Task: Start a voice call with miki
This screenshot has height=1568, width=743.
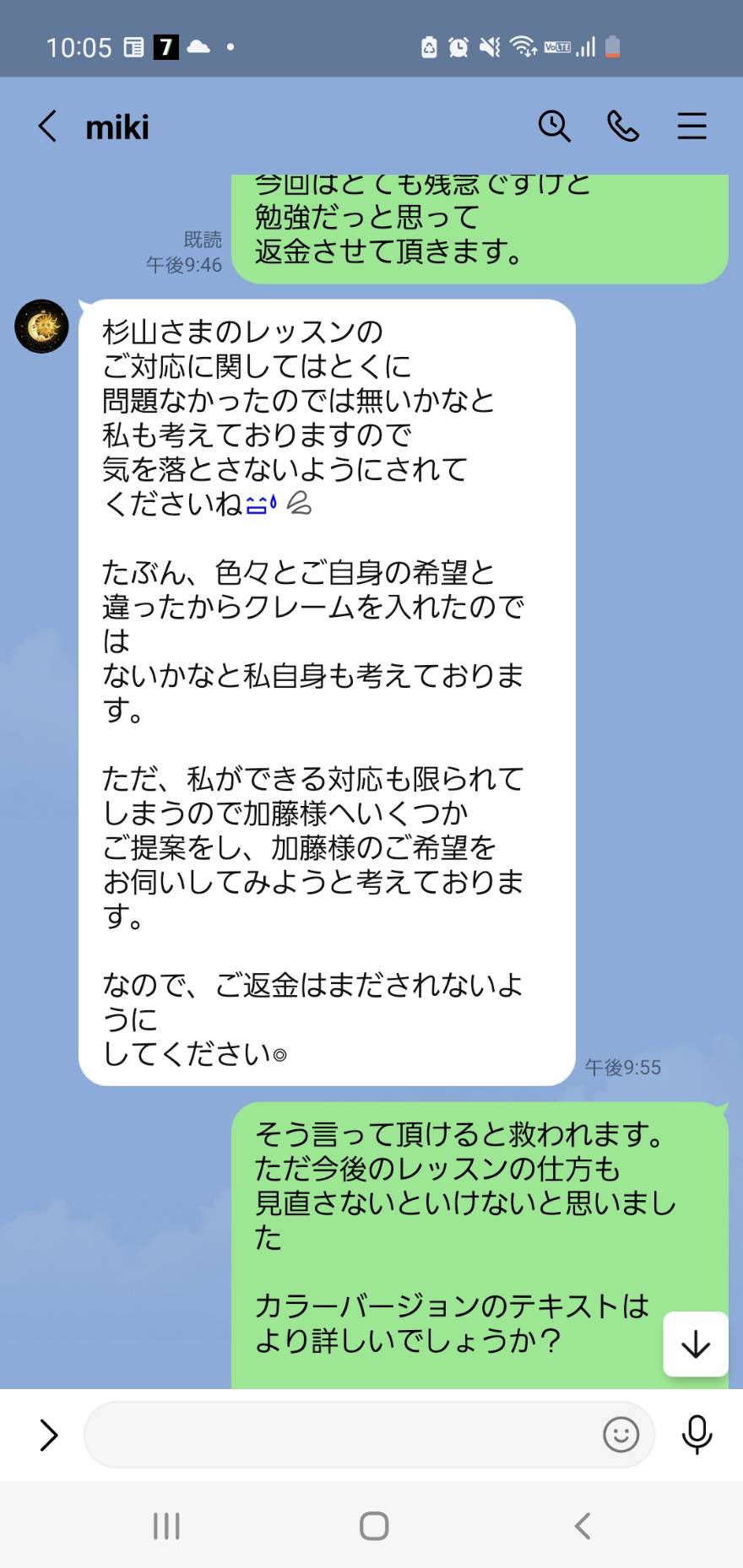Action: pyautogui.click(x=623, y=127)
